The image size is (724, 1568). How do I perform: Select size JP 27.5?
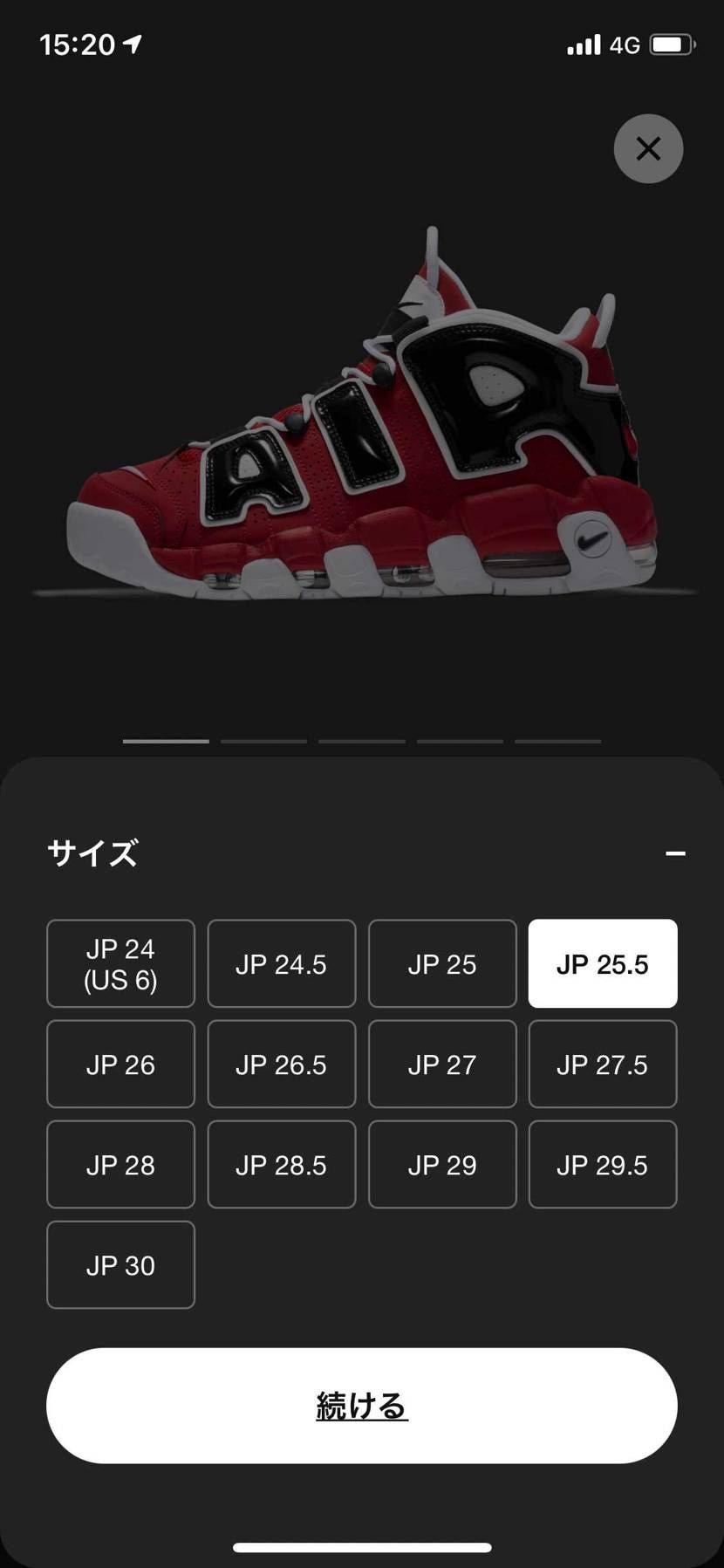603,1064
